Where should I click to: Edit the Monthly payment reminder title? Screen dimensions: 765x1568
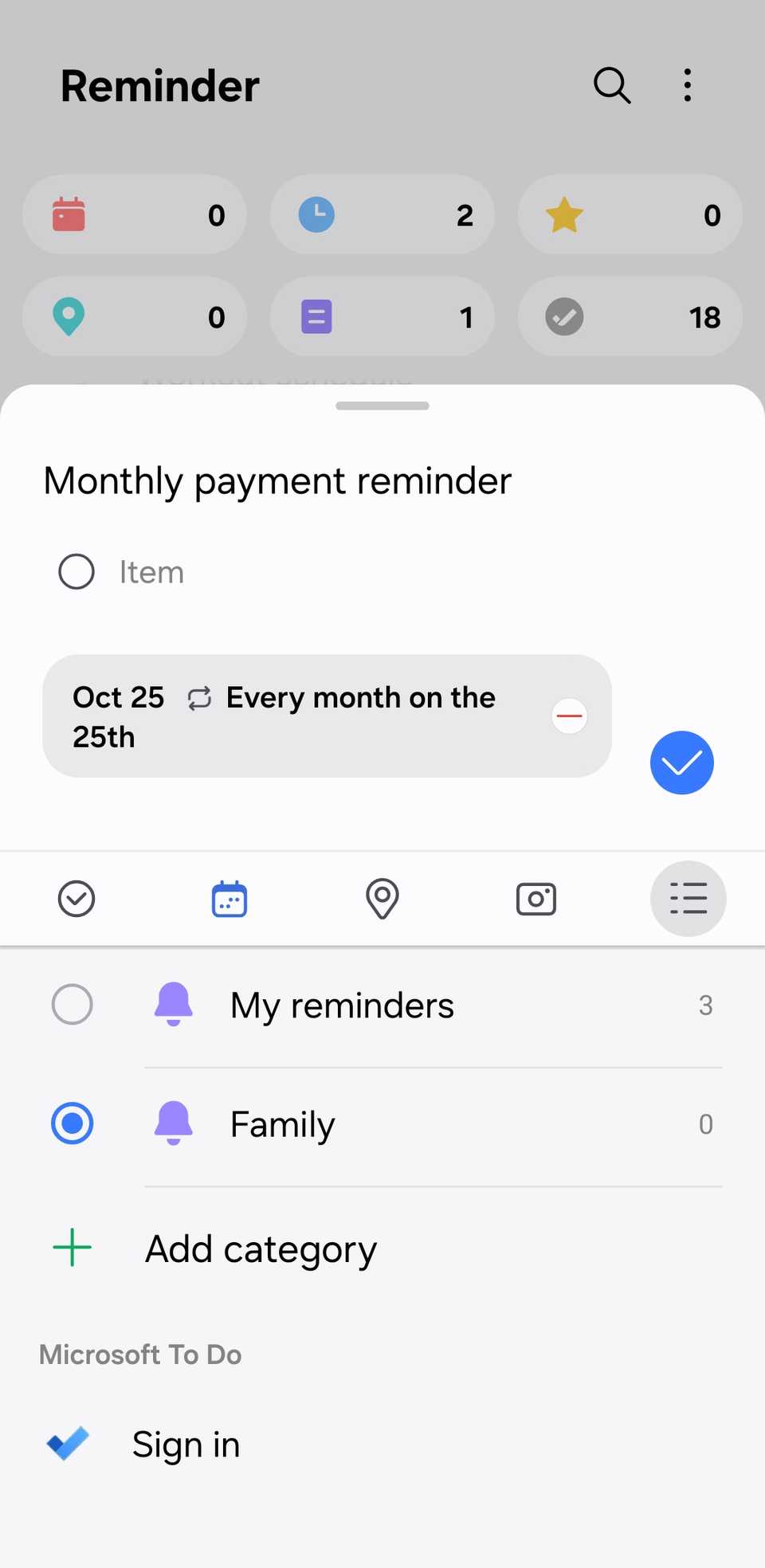(277, 481)
